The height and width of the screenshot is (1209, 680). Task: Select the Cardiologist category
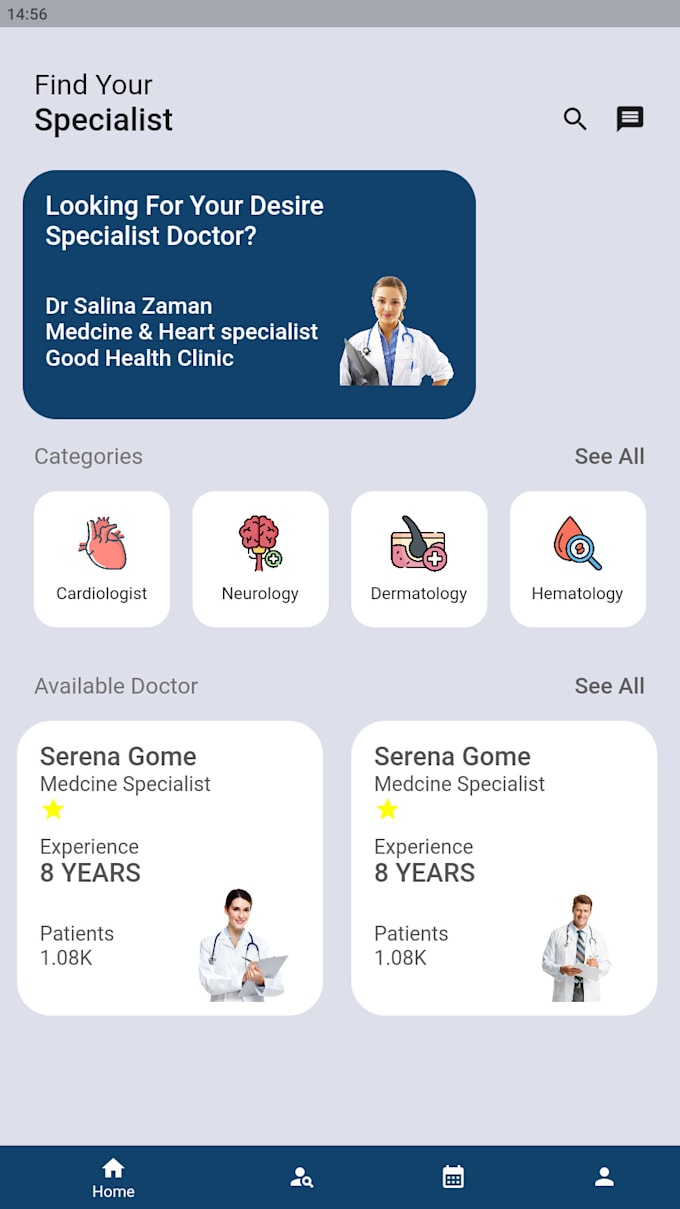coord(102,559)
